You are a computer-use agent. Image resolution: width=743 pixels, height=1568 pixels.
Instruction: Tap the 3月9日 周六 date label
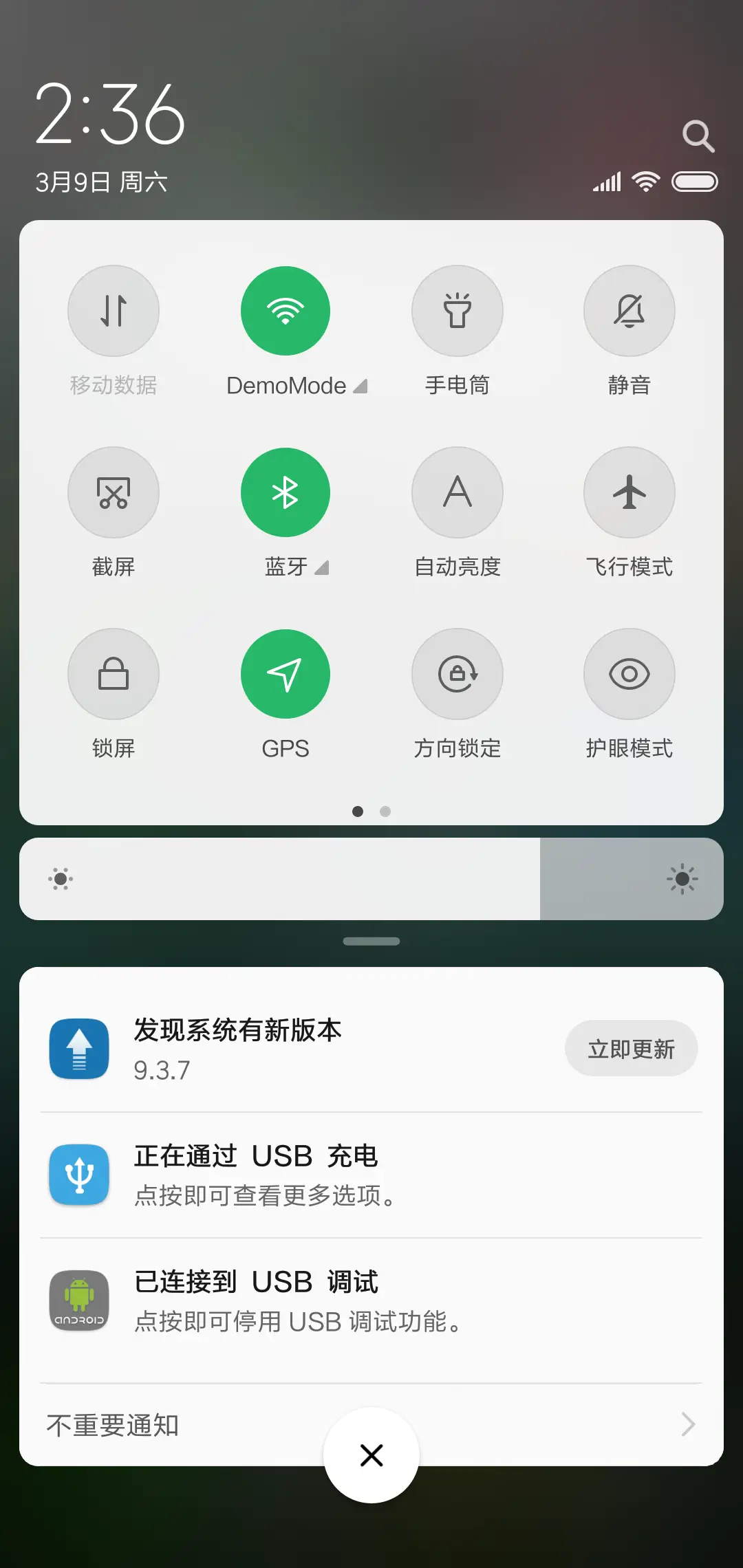point(103,182)
